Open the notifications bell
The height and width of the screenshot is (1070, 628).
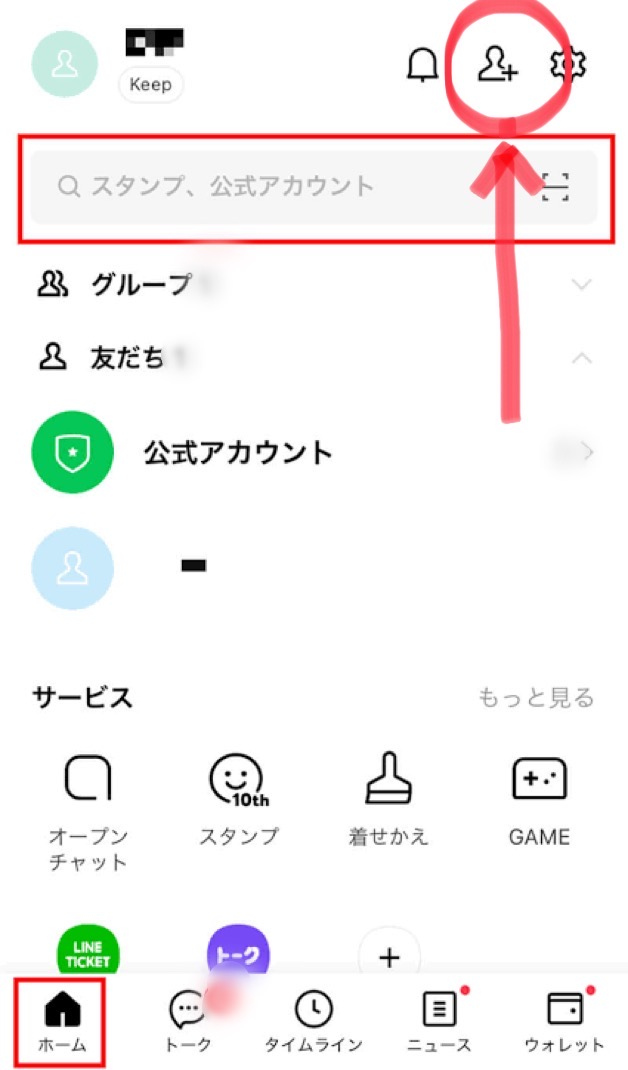click(423, 65)
